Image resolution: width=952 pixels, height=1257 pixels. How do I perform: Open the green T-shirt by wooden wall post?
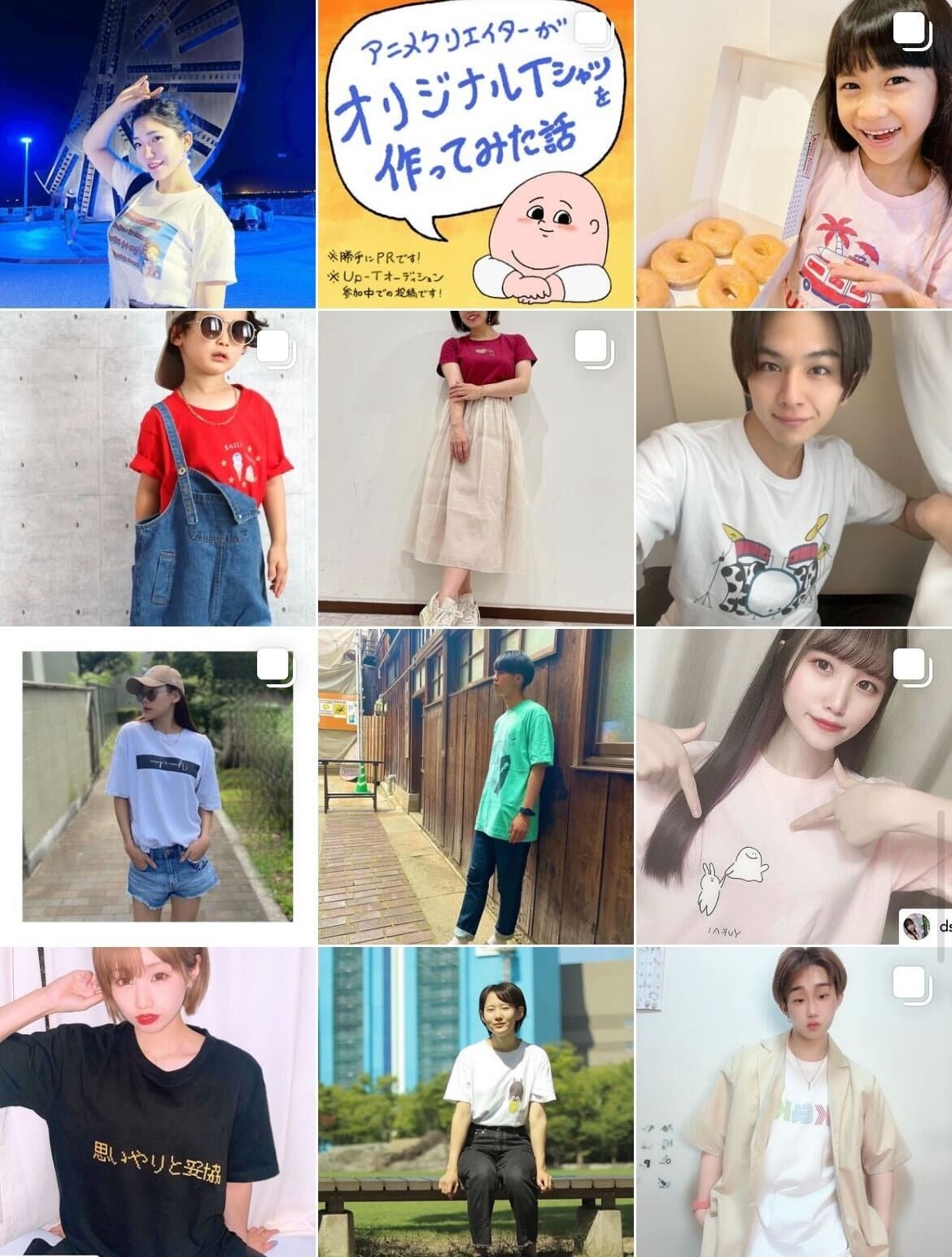475,786
